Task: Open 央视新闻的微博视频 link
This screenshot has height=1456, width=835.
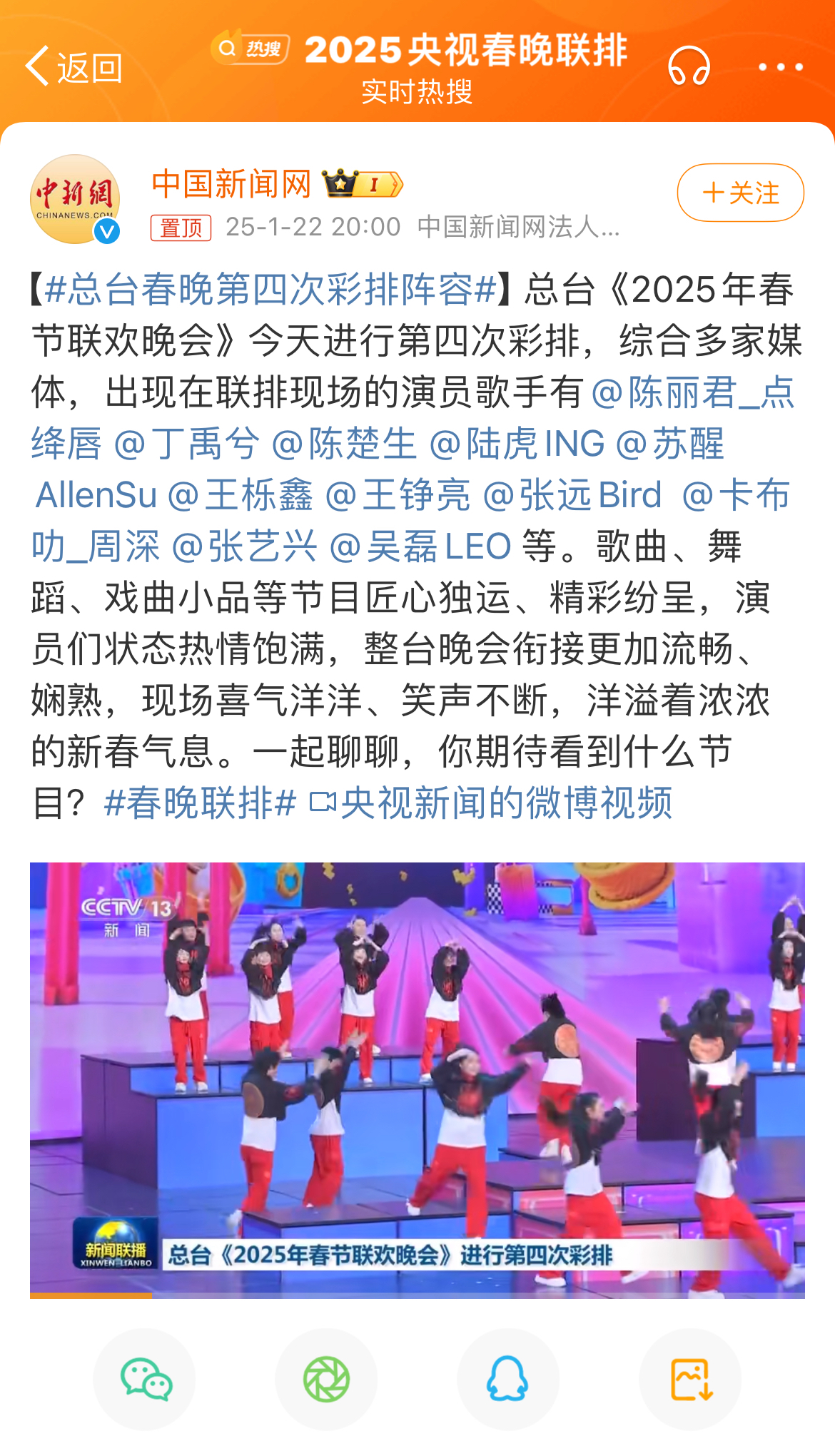Action: pos(492,803)
